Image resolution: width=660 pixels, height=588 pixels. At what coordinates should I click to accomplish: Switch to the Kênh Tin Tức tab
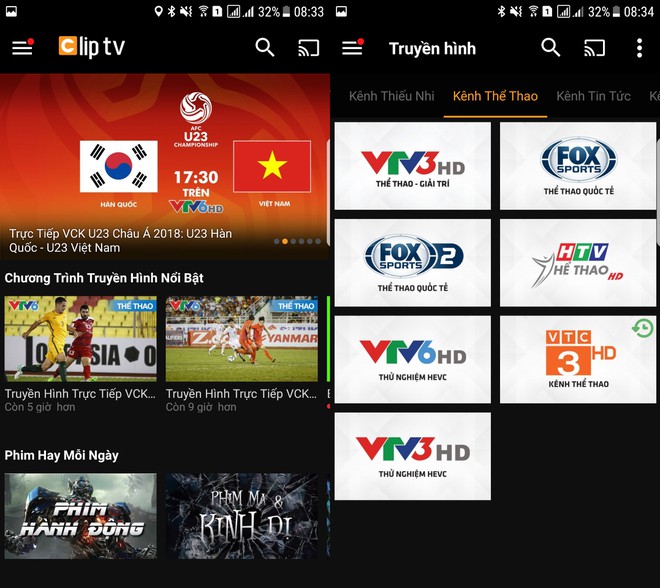594,96
